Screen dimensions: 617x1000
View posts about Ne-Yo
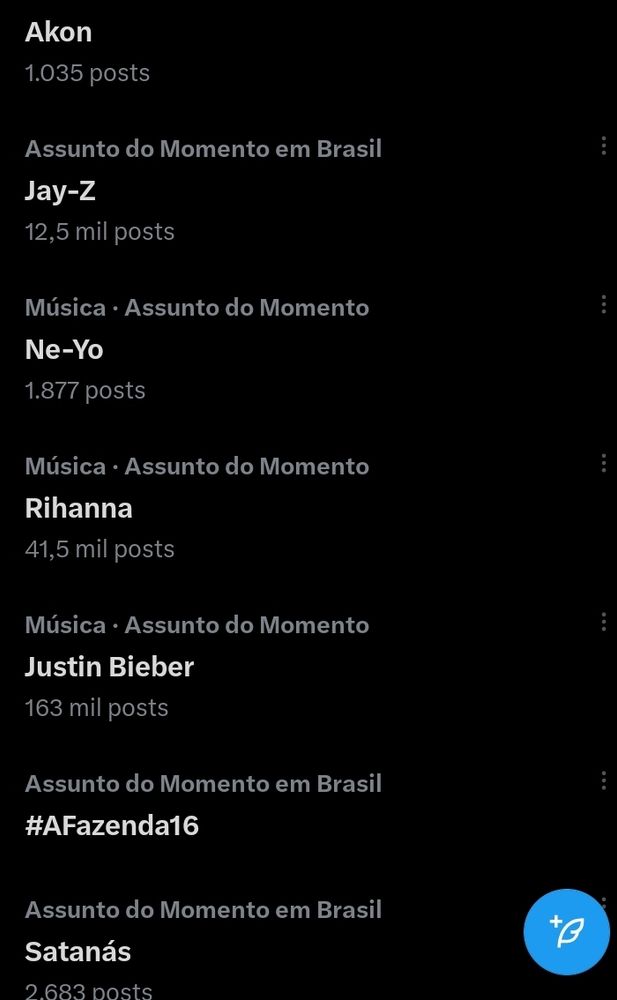click(64, 350)
